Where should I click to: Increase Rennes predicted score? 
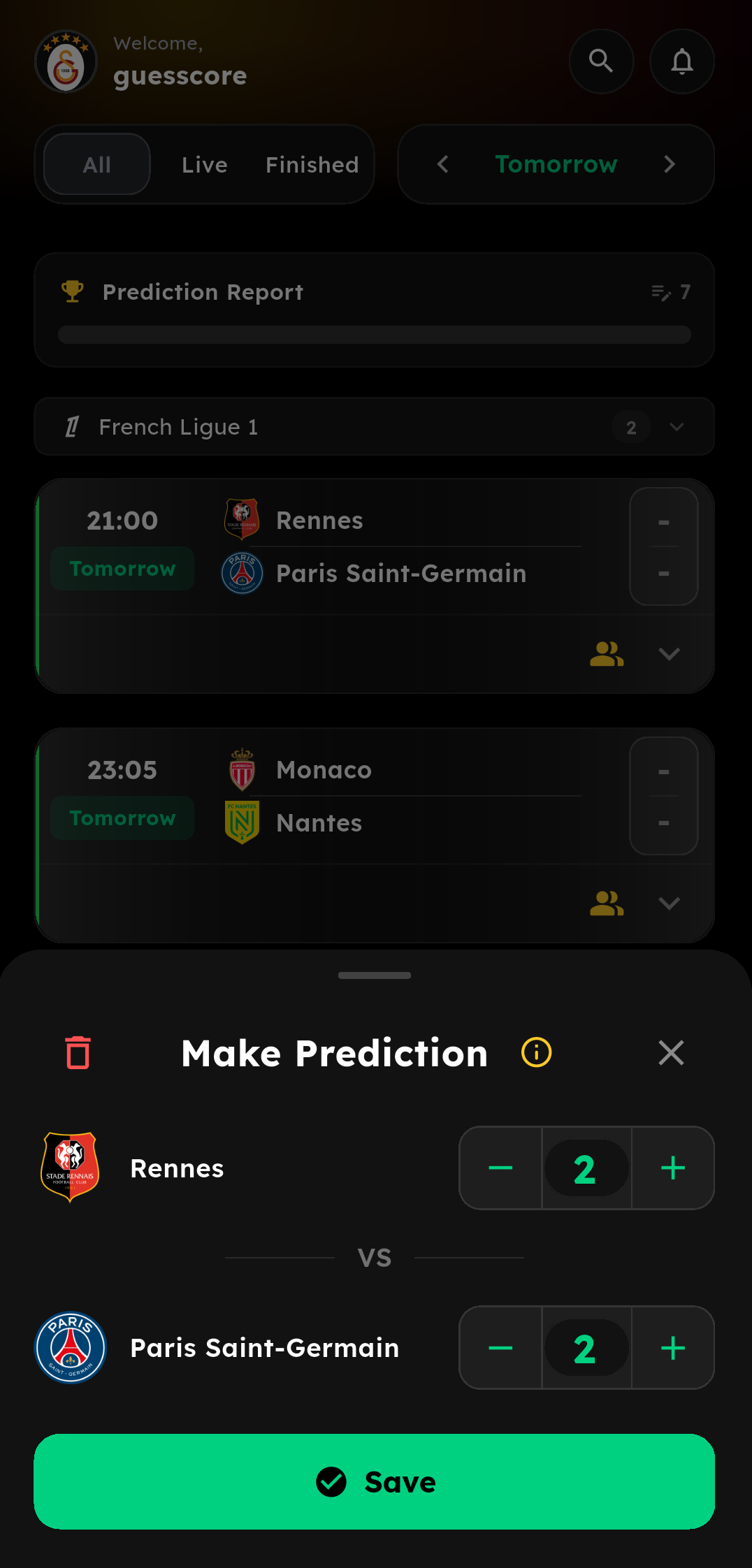tap(672, 1168)
